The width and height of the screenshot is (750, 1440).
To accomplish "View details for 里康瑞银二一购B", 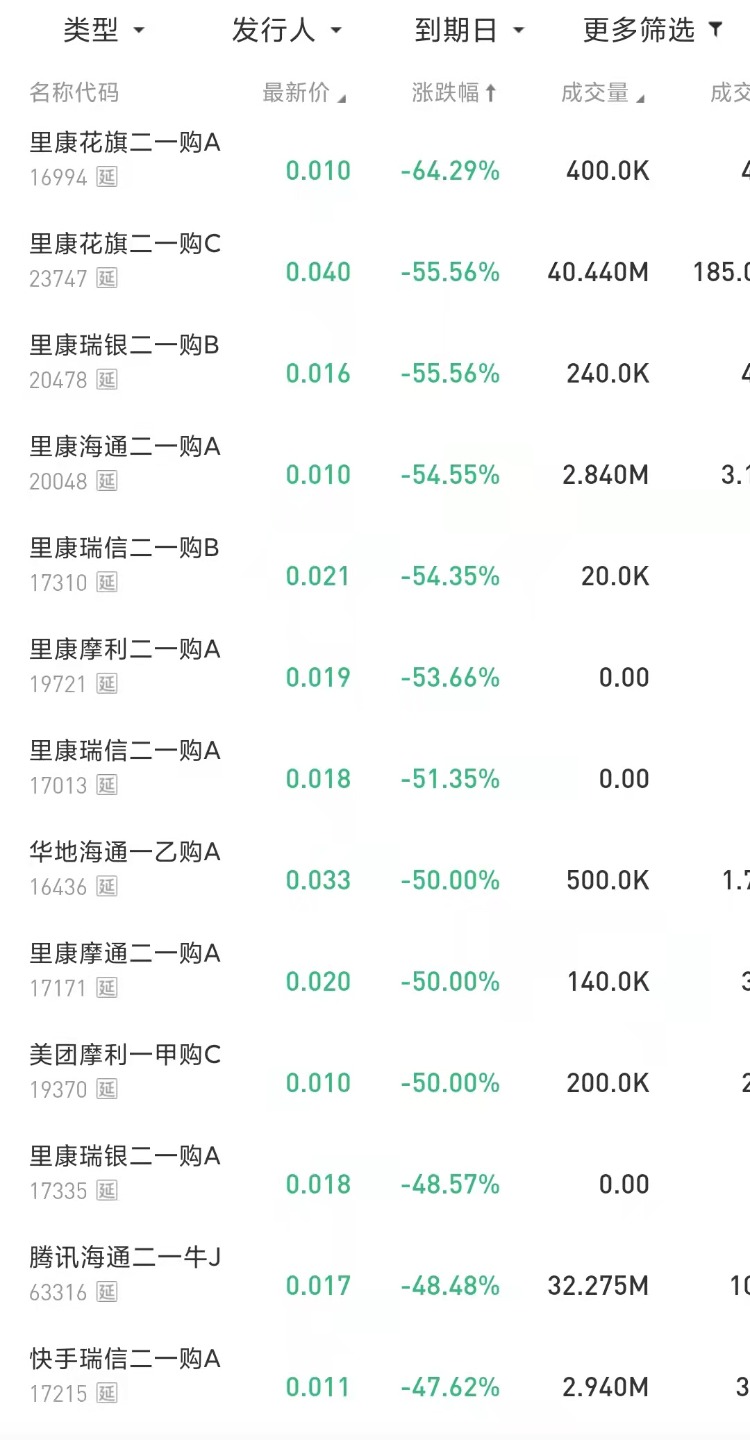I will pyautogui.click(x=125, y=362).
